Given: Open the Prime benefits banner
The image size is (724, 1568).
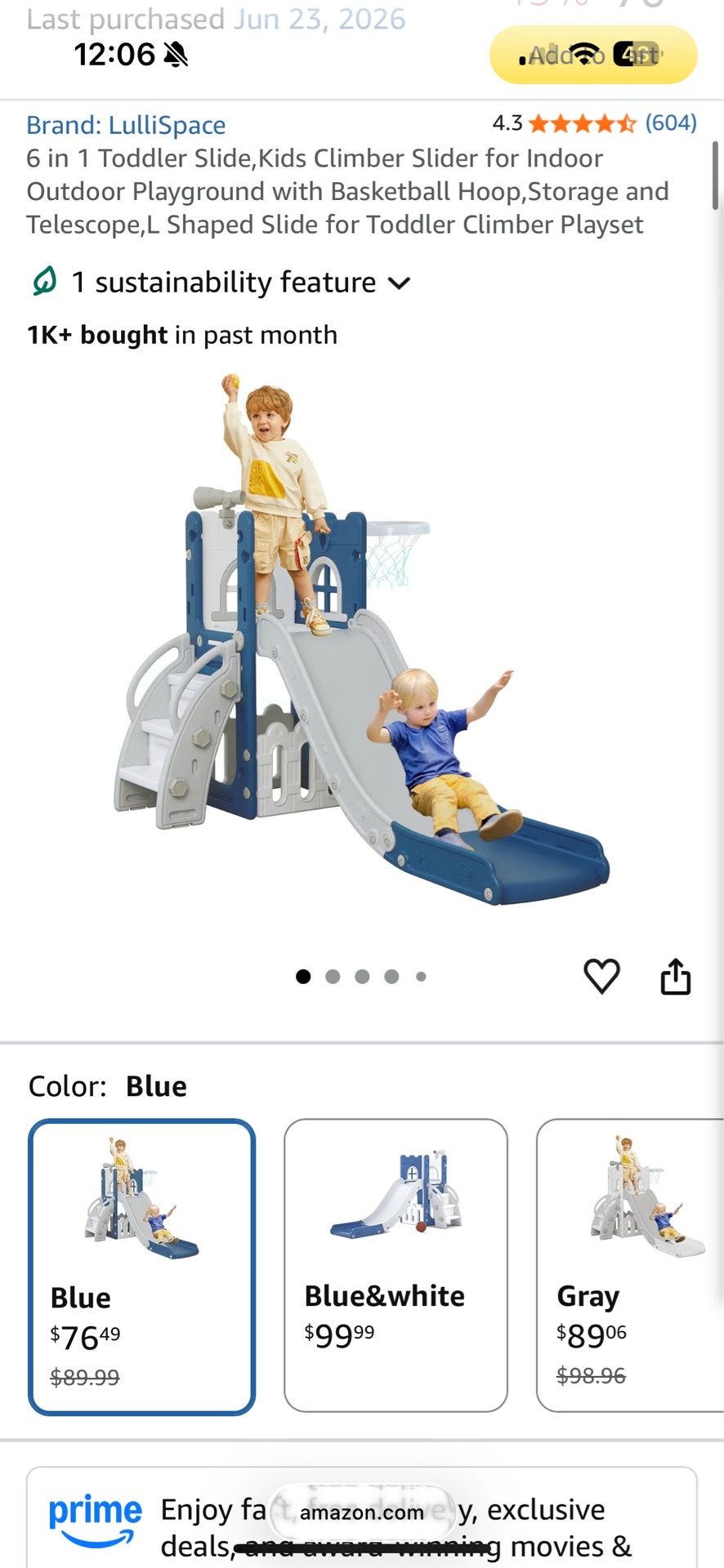Looking at the screenshot, I should tap(361, 1517).
